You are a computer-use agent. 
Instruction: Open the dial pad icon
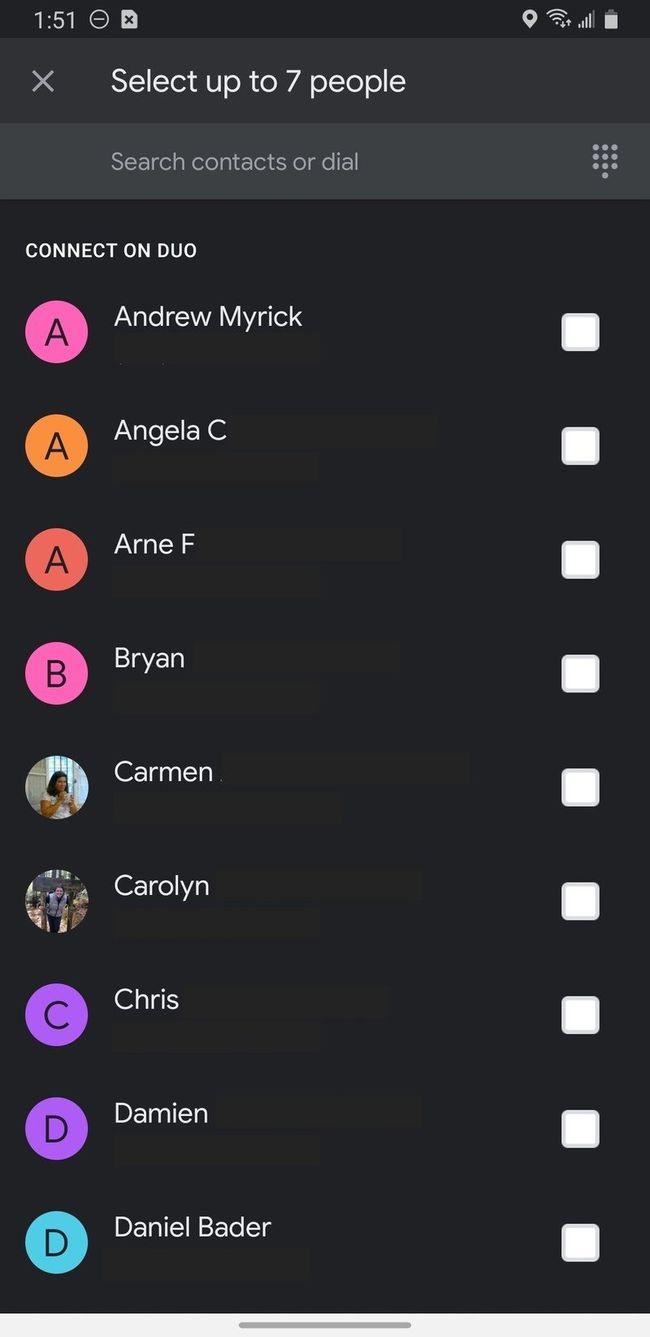604,160
